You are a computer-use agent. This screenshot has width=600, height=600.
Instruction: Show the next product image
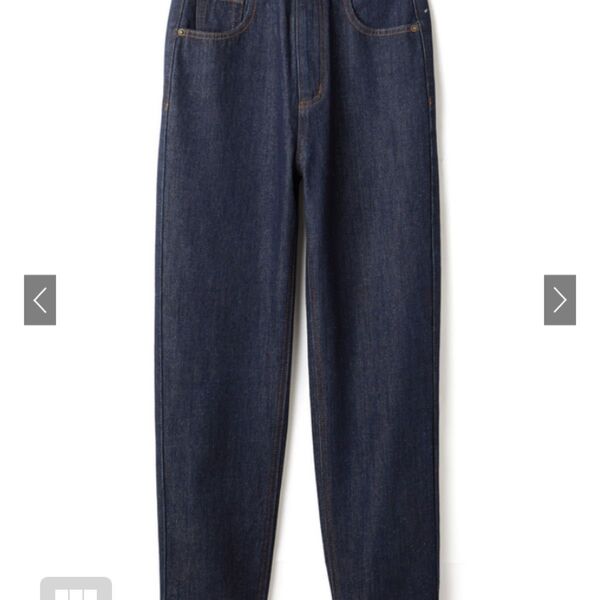pos(559,300)
